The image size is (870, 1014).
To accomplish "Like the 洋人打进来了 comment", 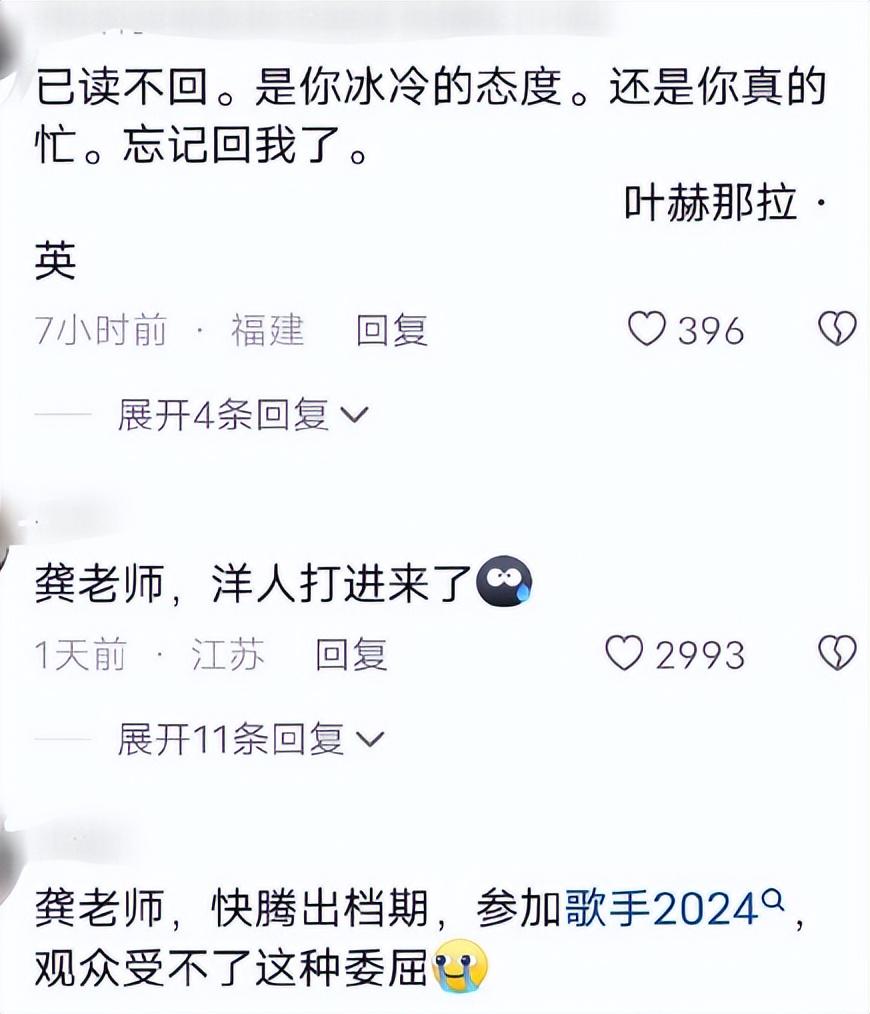I will click(626, 654).
